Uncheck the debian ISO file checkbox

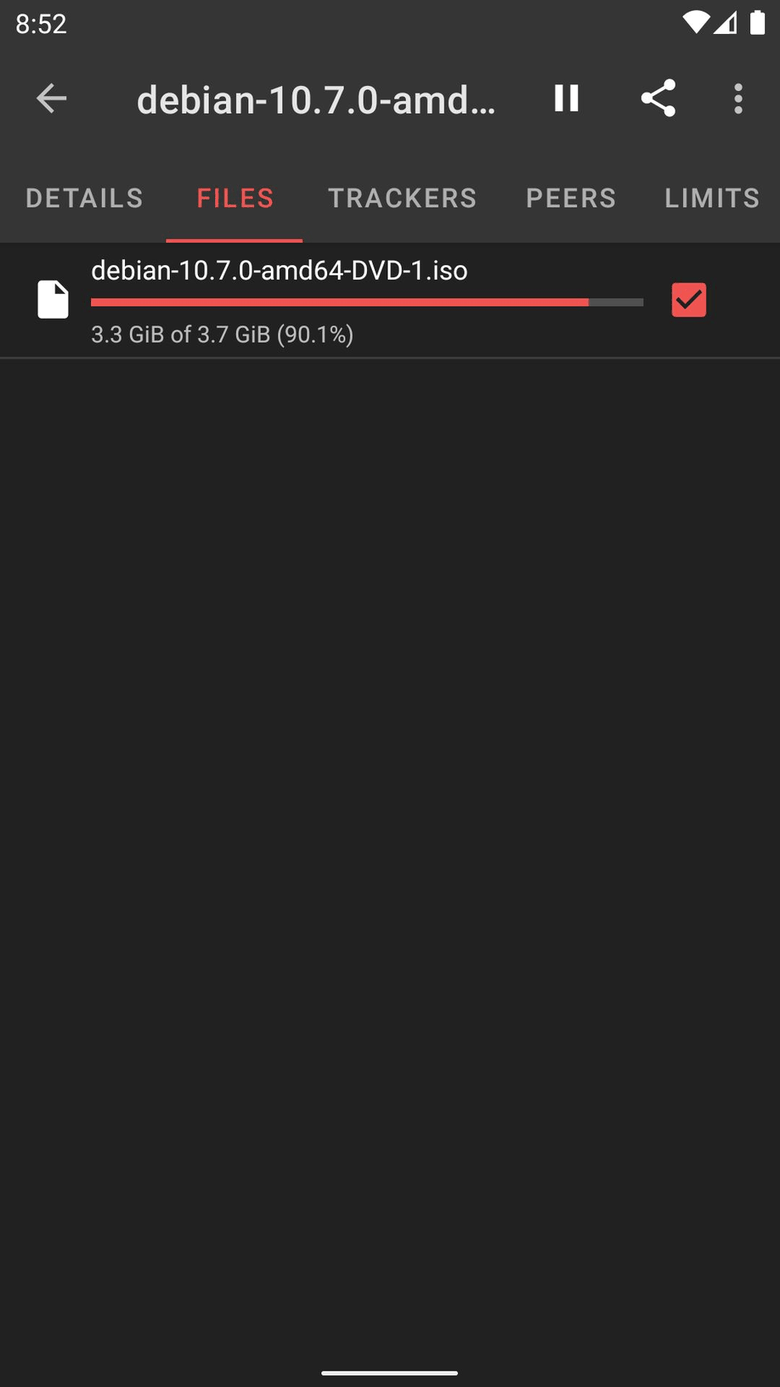tap(688, 300)
